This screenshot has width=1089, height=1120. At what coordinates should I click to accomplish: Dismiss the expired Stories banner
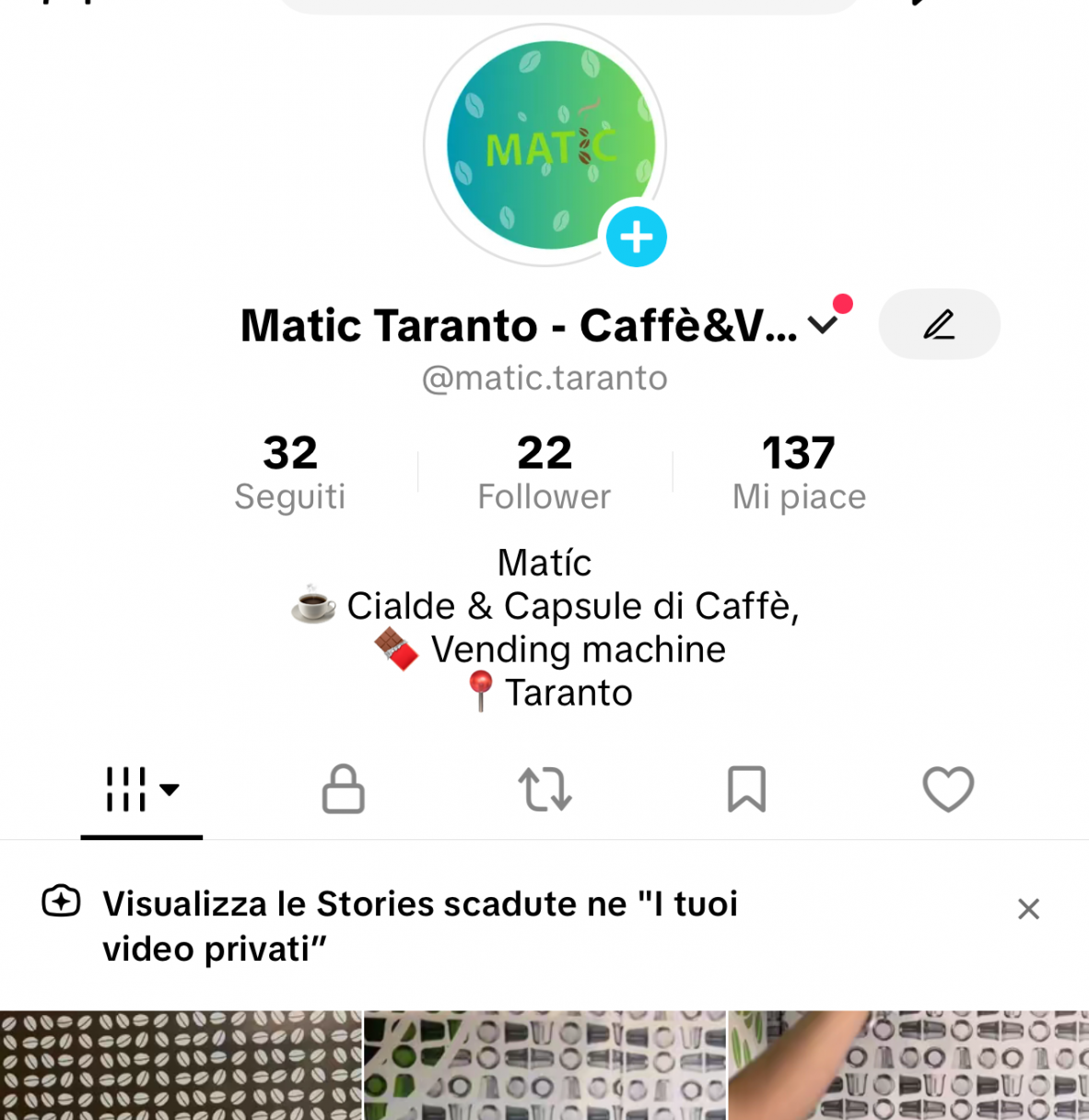(x=1028, y=909)
